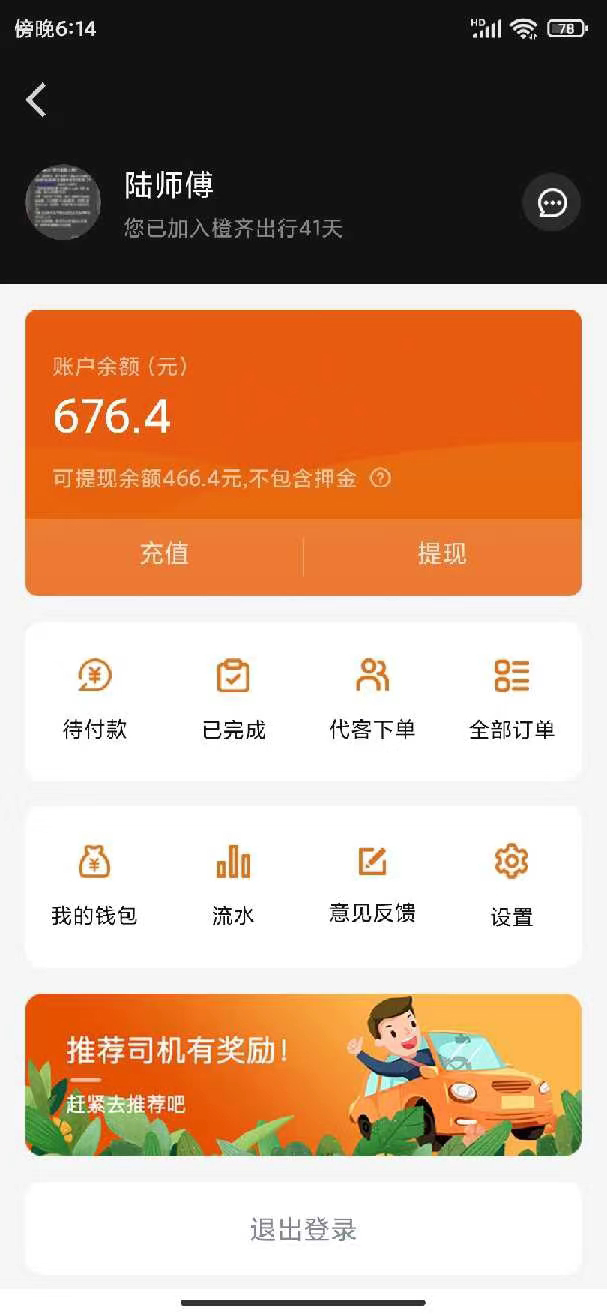Image resolution: width=607 pixels, height=1316 pixels.
Task: Open 全部订单 all orders
Action: pyautogui.click(x=512, y=700)
